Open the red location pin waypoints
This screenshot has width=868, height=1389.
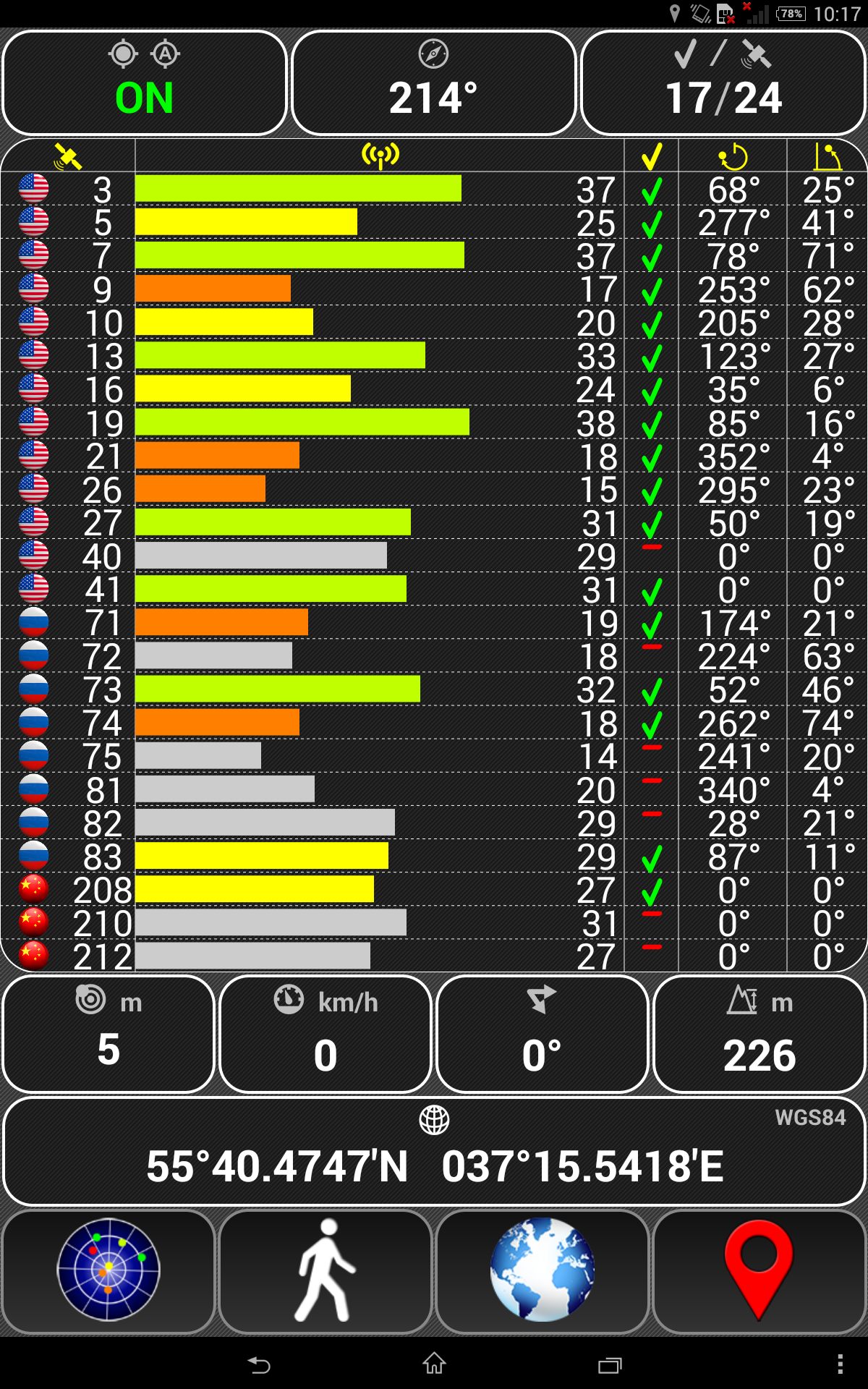[759, 1271]
